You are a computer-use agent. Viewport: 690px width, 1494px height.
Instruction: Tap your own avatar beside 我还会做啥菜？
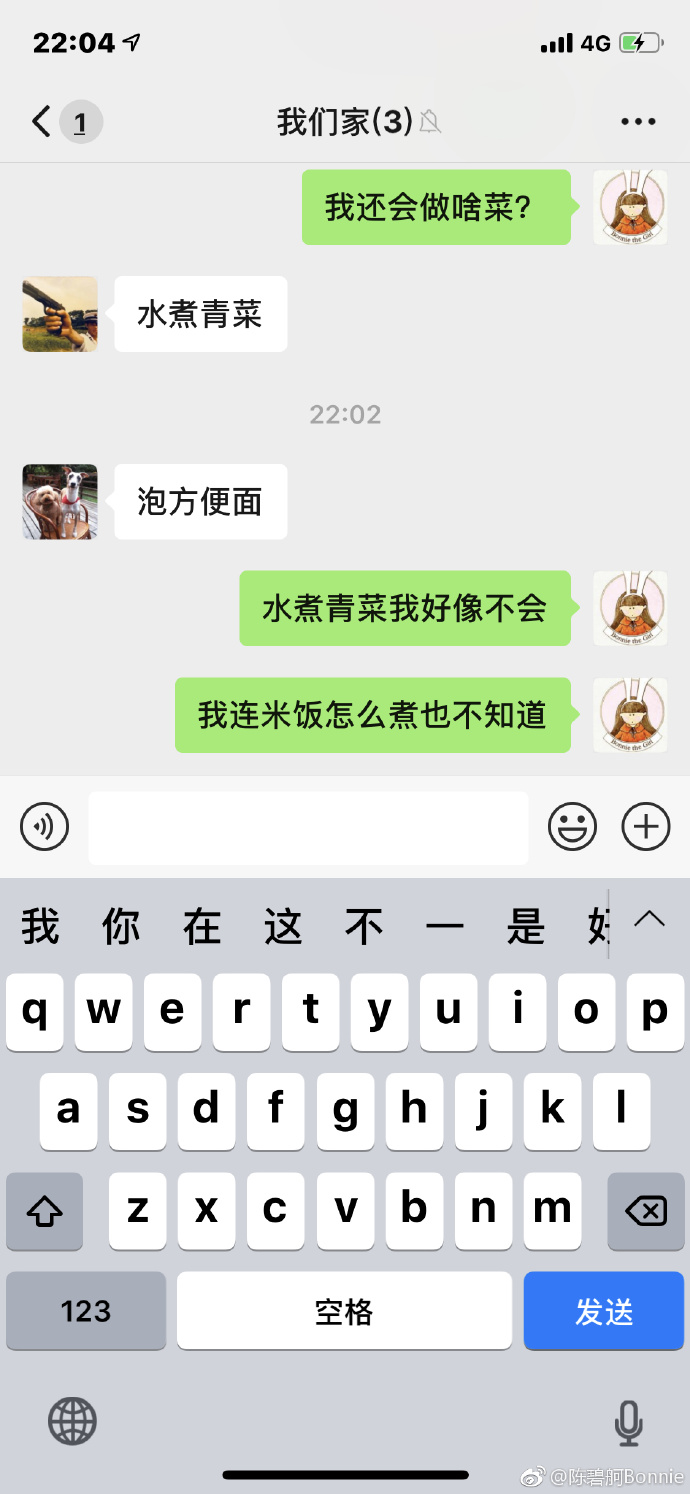pyautogui.click(x=630, y=207)
